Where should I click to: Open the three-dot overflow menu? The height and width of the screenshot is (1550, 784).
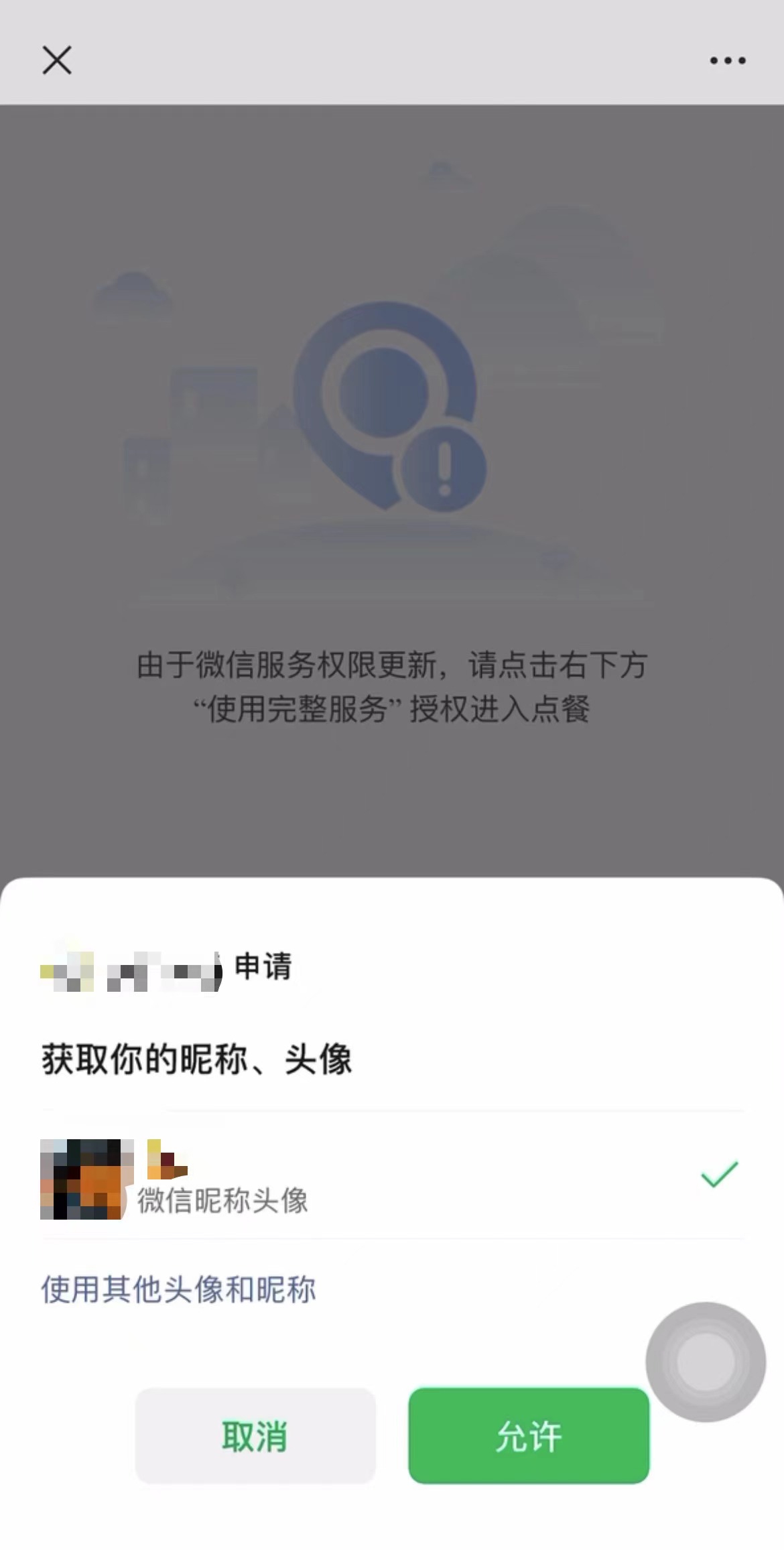tap(727, 60)
